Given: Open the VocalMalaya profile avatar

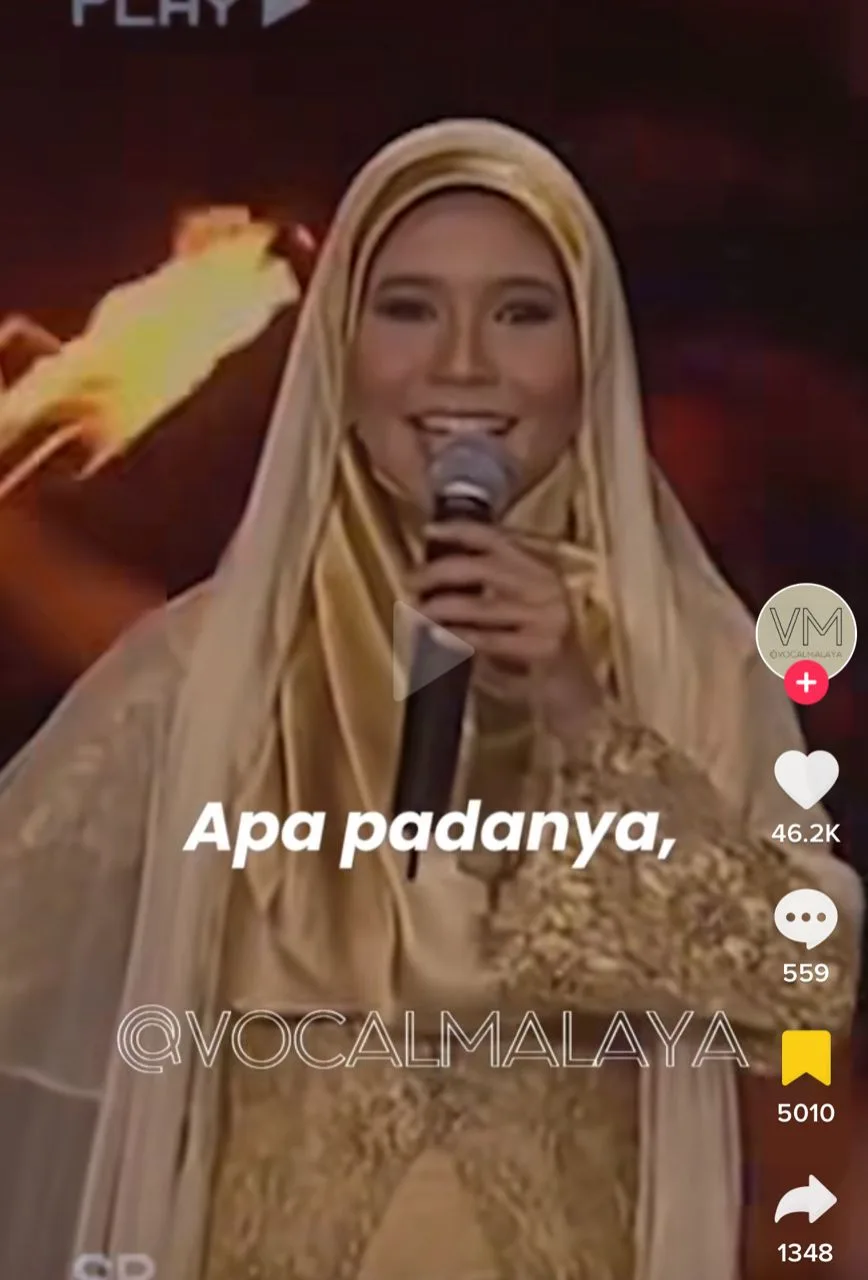Looking at the screenshot, I should [x=805, y=632].
